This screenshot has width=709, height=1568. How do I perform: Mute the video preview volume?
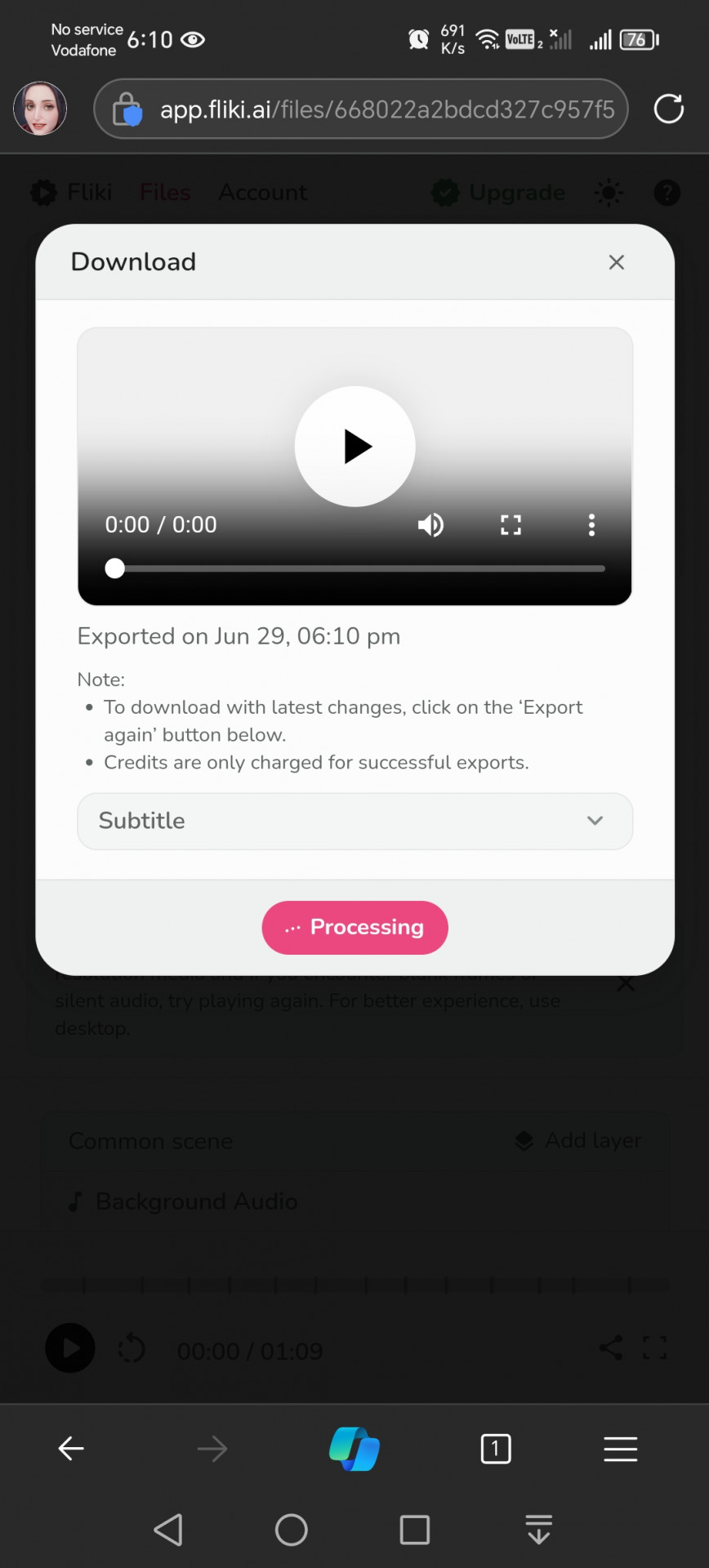pos(430,525)
